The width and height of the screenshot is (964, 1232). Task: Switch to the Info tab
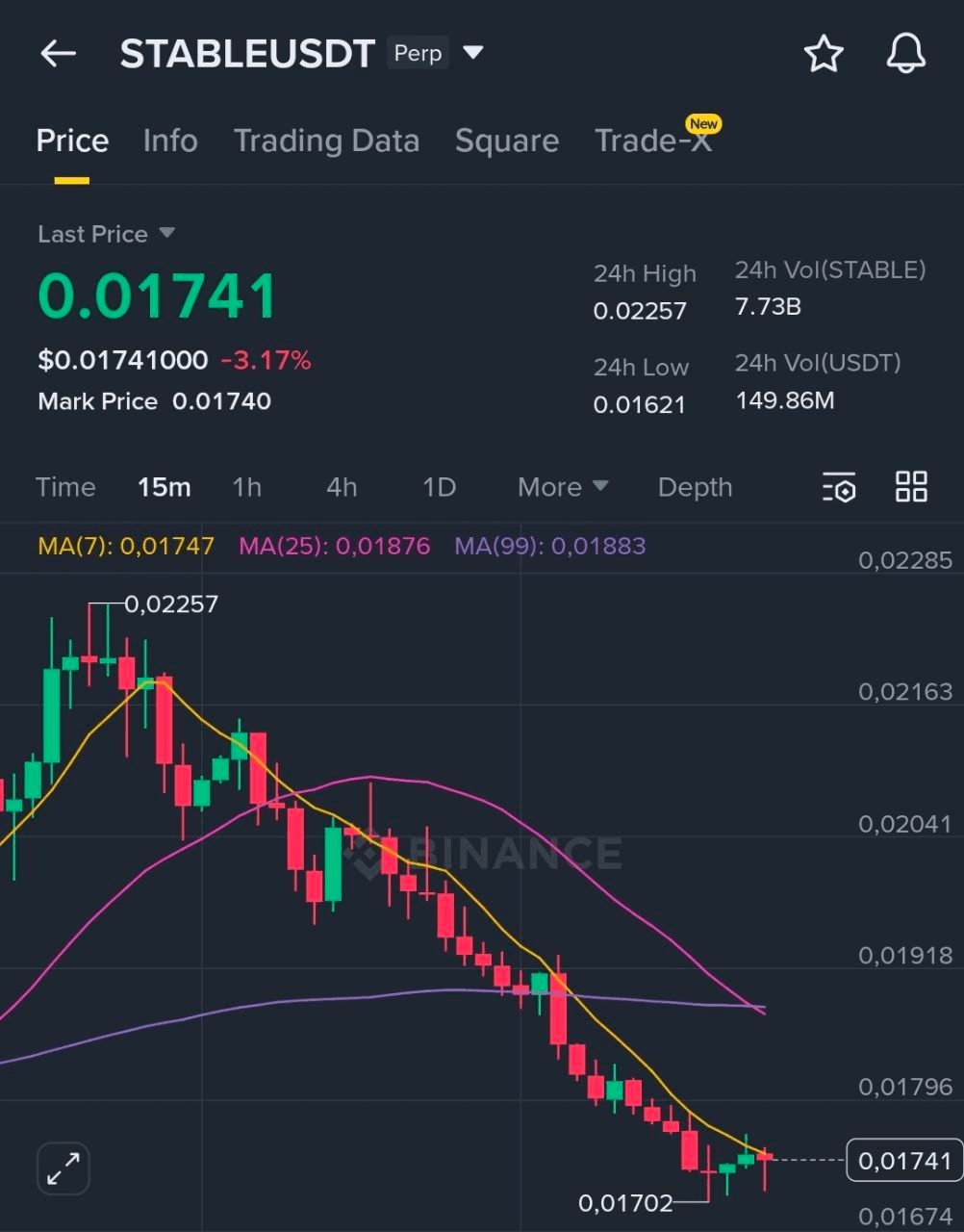pos(170,141)
